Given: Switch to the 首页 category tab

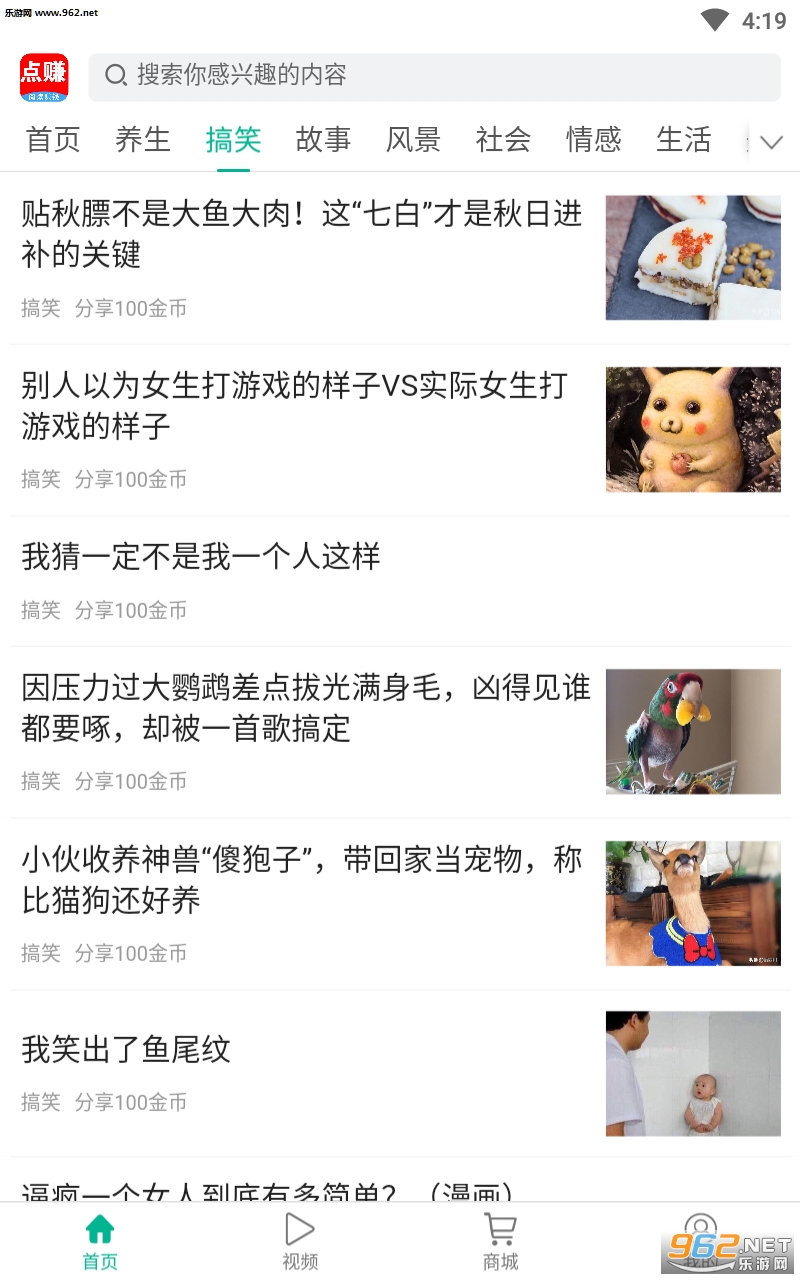Looking at the screenshot, I should point(53,140).
